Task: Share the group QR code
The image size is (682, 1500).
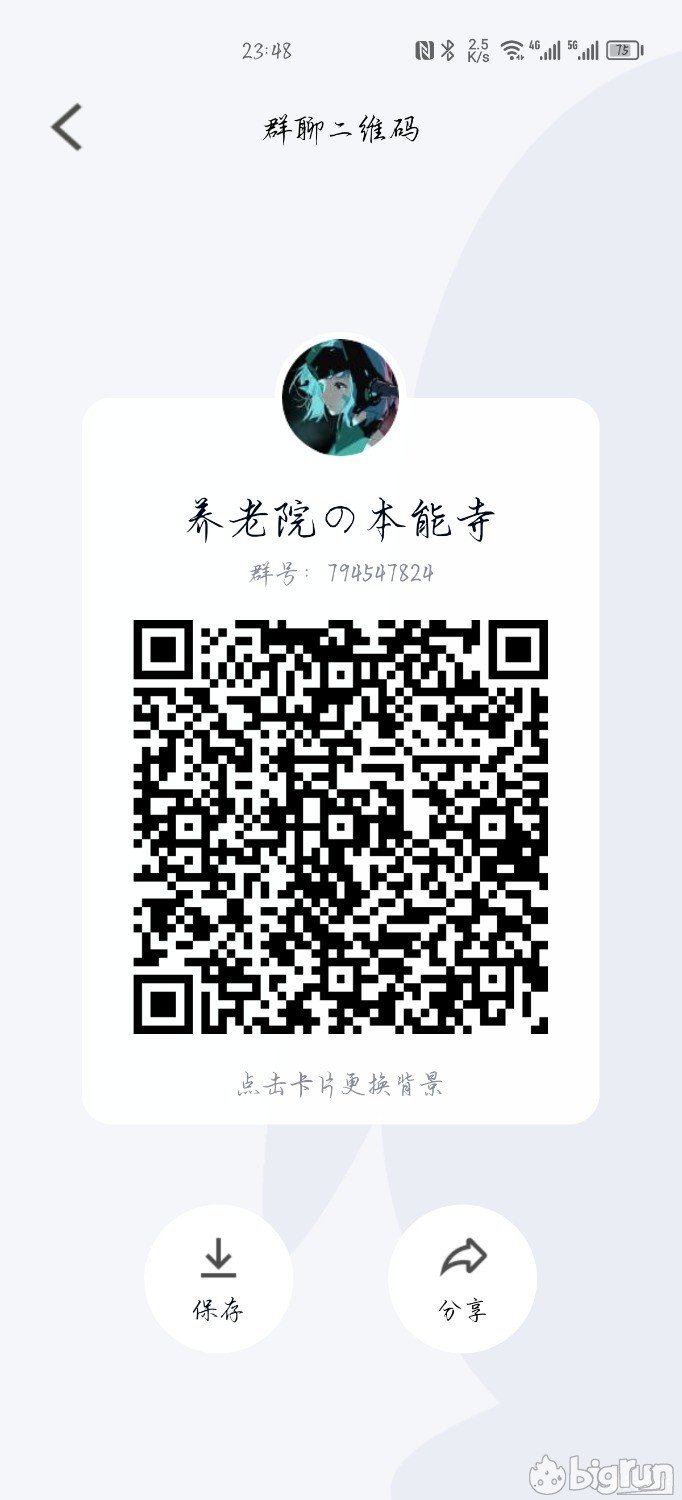Action: click(x=462, y=1278)
